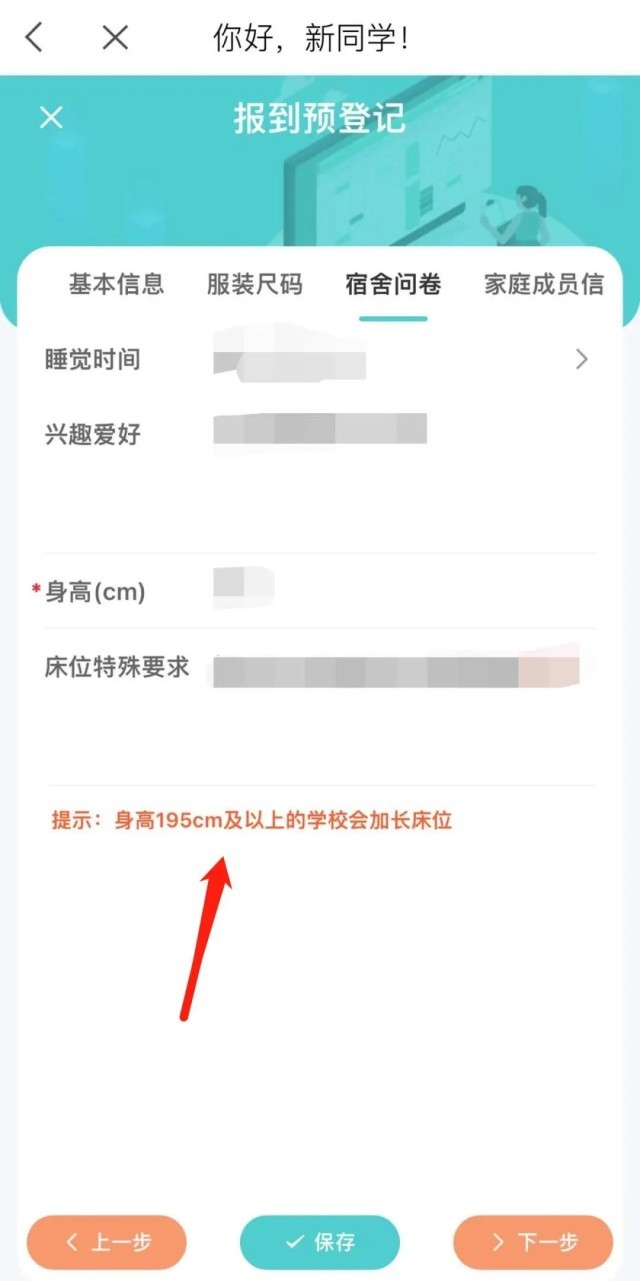Continue to 下一步
Viewport: 640px width, 1281px height.
[x=533, y=1242]
